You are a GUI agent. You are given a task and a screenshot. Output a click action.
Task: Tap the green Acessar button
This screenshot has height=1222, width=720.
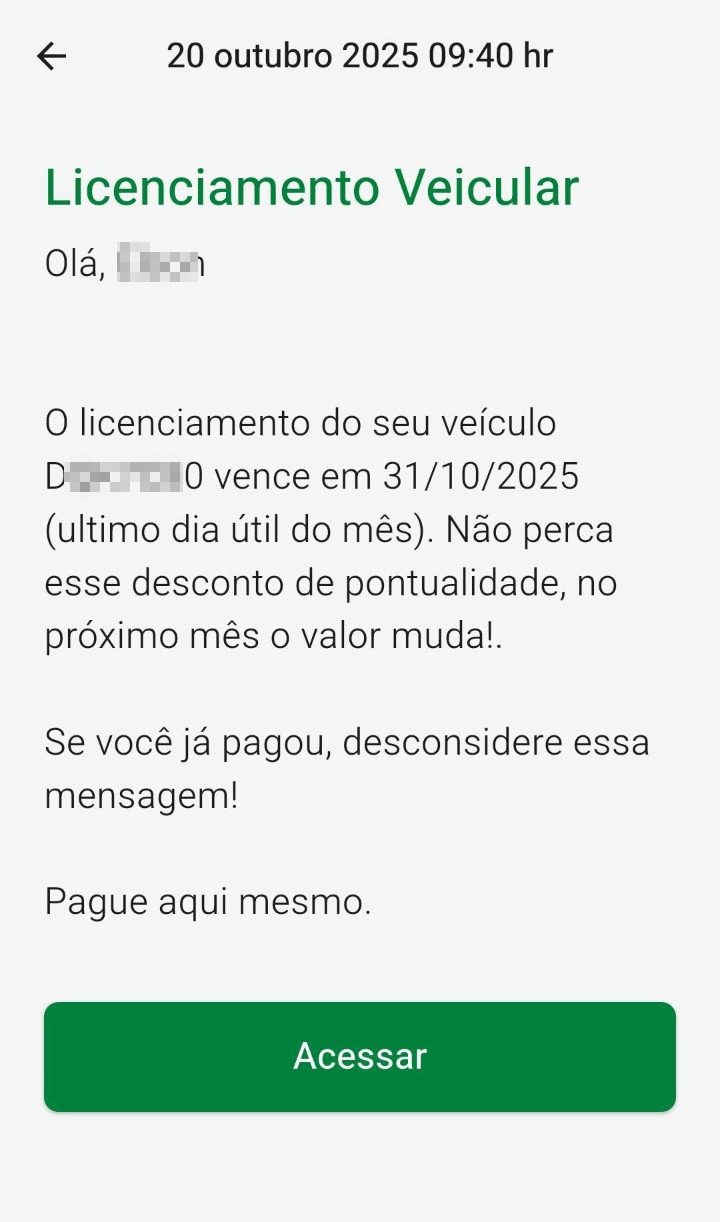(x=360, y=1056)
